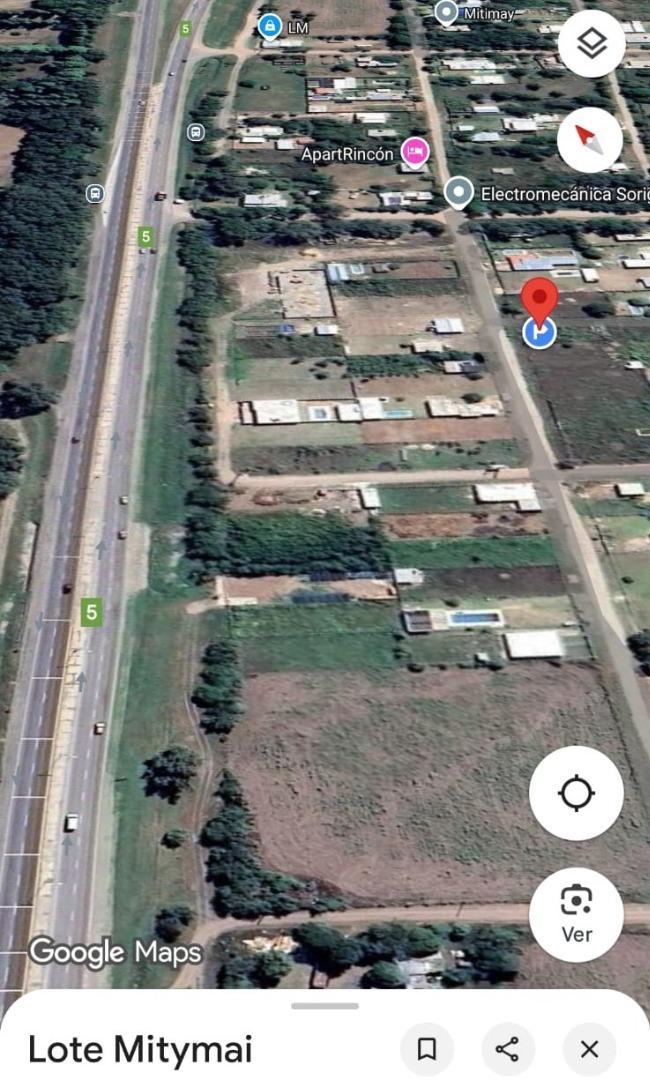650x1080 pixels.
Task: Select the LM place marker
Action: point(270,27)
